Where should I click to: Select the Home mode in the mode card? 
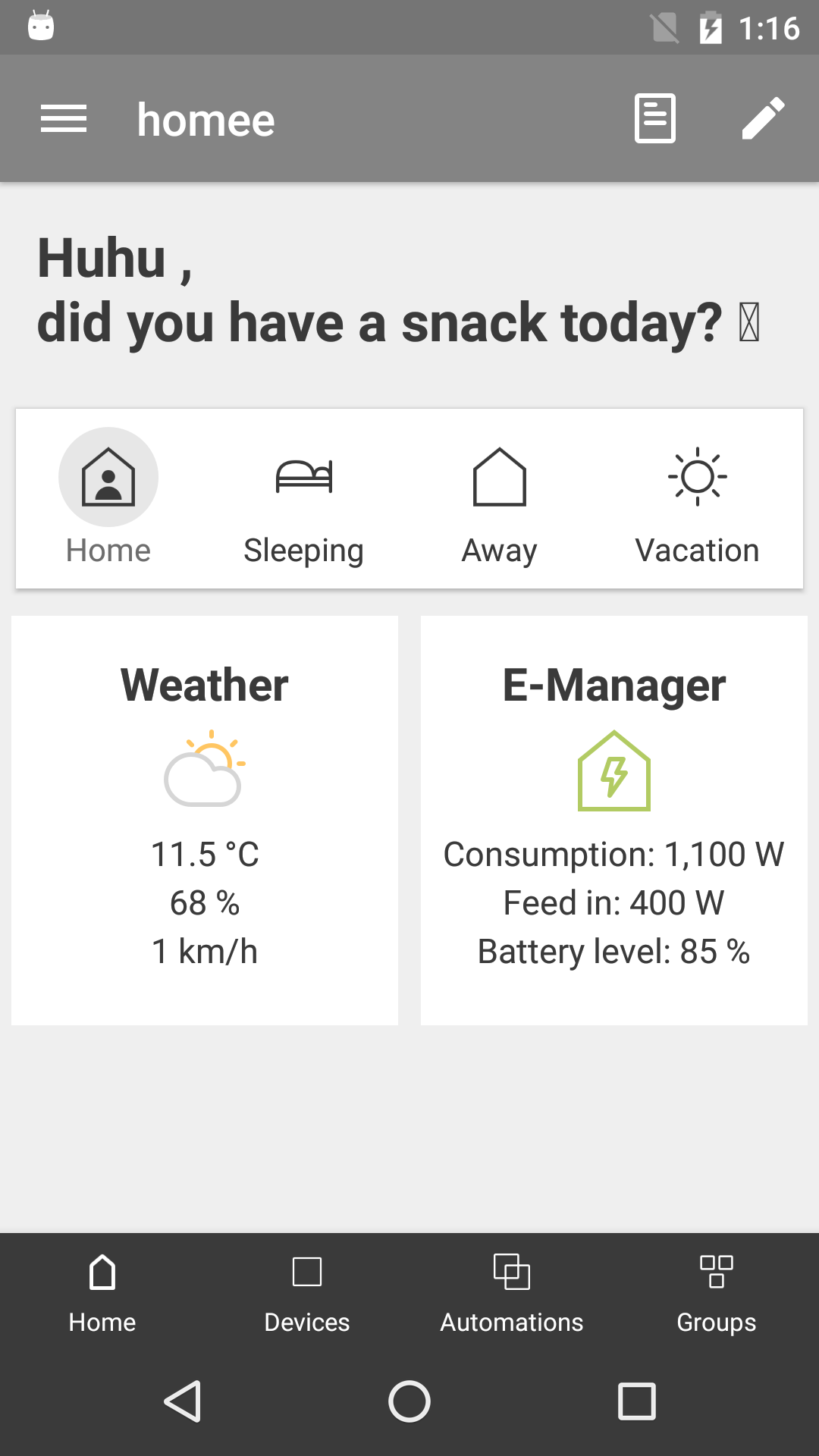pyautogui.click(x=108, y=498)
